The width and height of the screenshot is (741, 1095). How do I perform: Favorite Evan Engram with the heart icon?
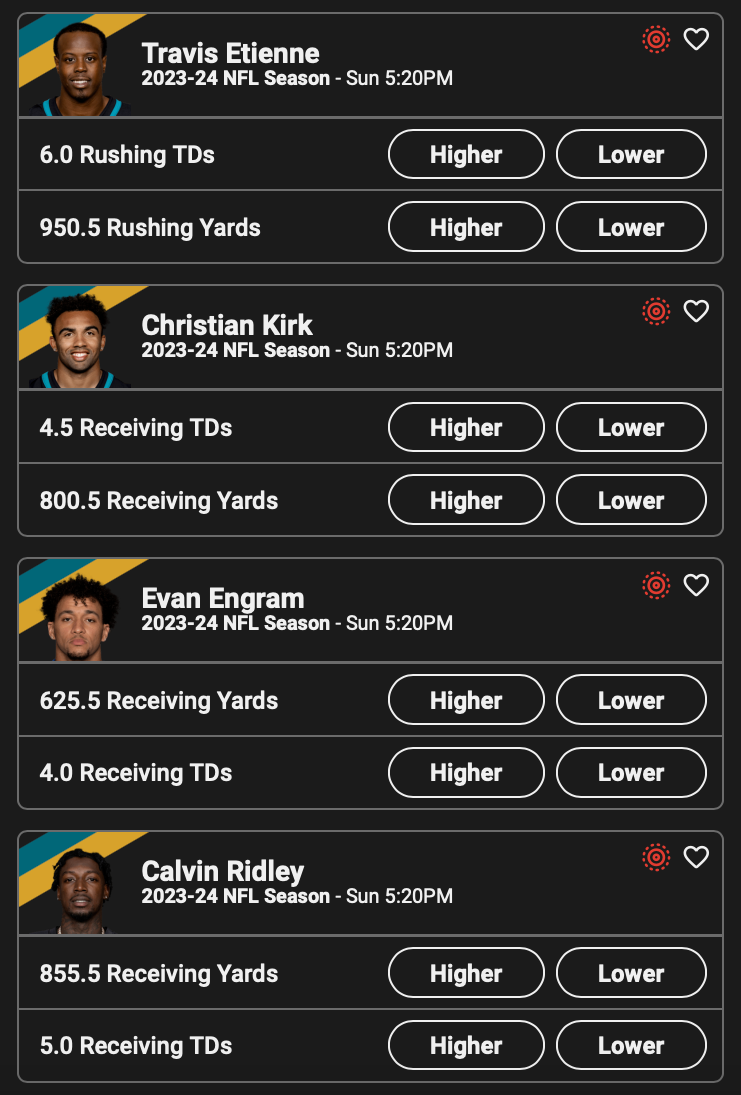696,585
